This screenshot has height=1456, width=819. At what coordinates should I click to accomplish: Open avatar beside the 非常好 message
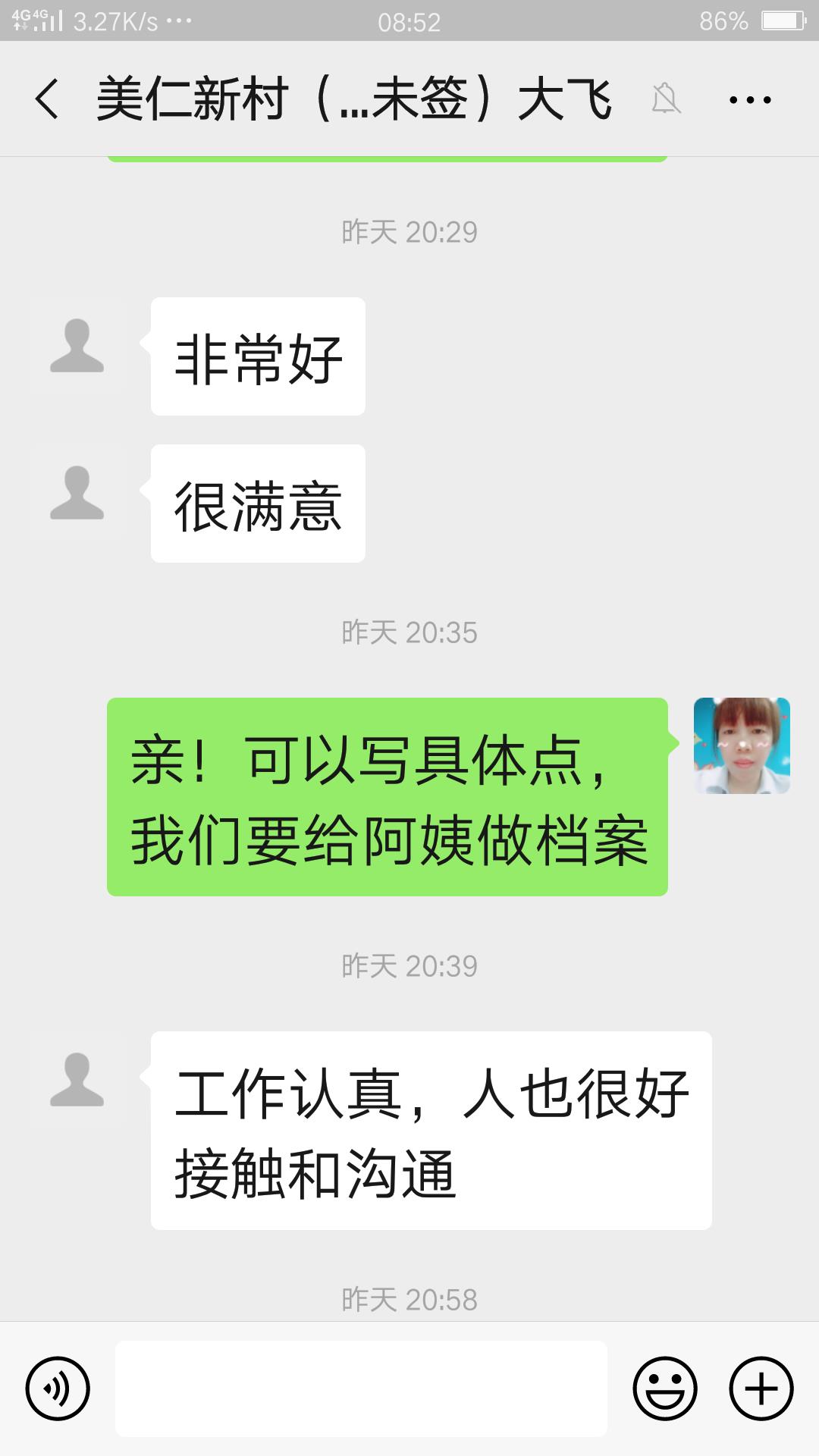77,346
